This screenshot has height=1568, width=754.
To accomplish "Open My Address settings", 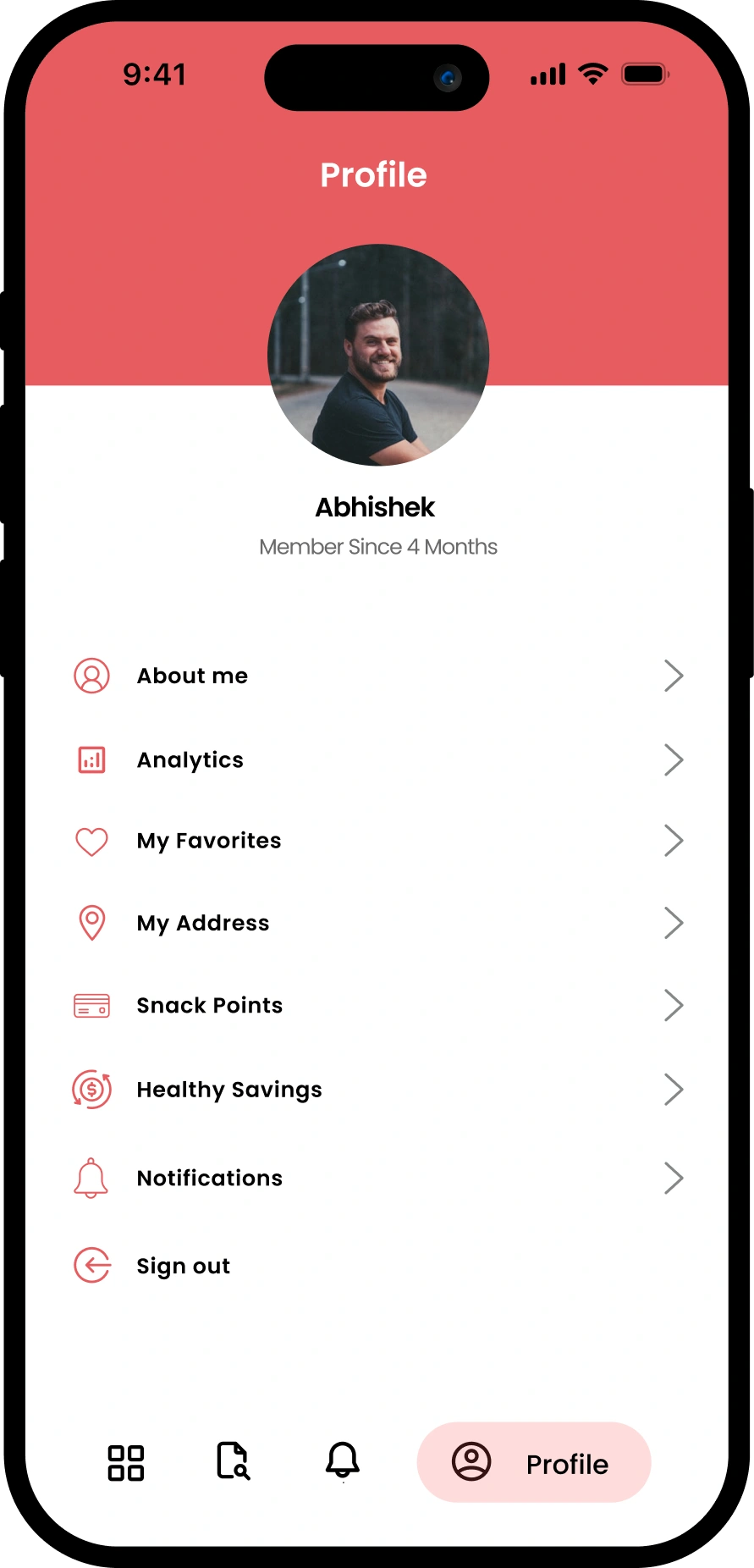I will coord(203,923).
